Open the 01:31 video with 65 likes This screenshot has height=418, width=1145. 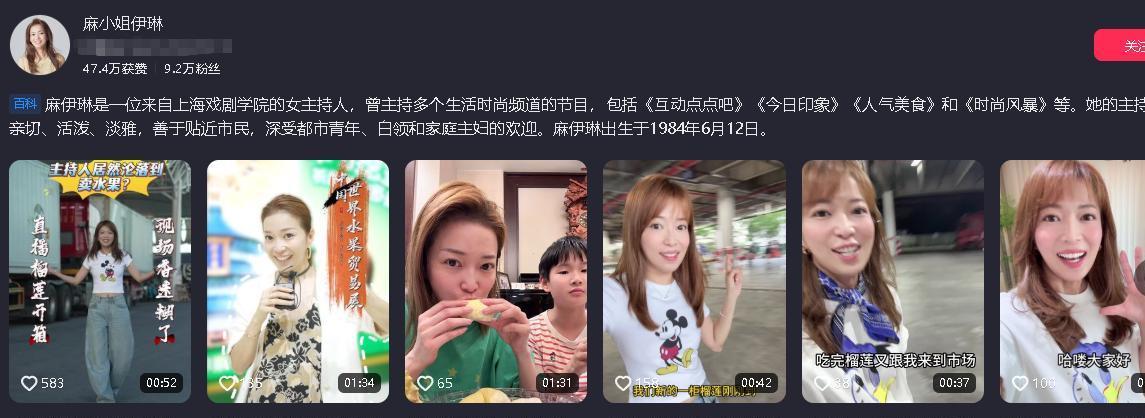495,280
